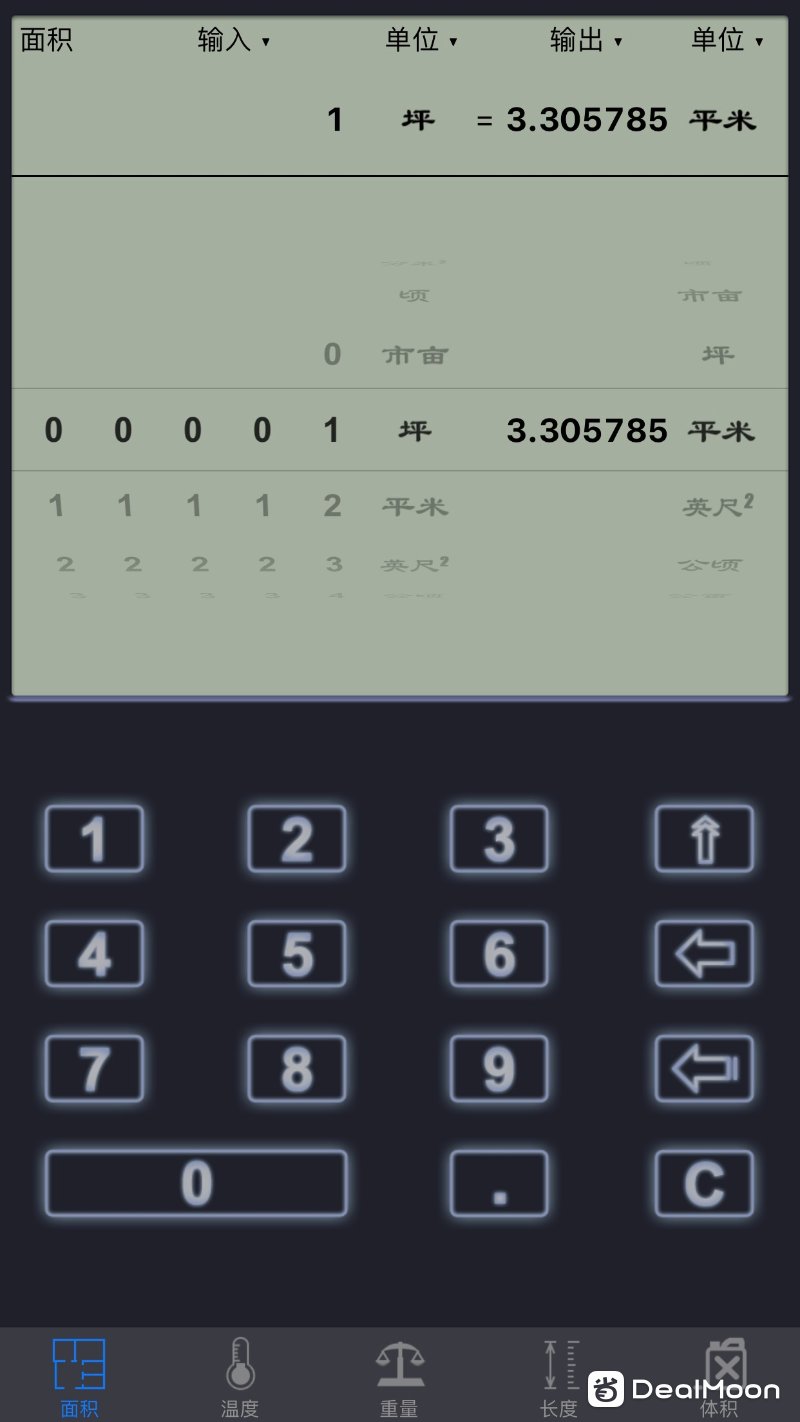Tap the up arrow key

[704, 839]
